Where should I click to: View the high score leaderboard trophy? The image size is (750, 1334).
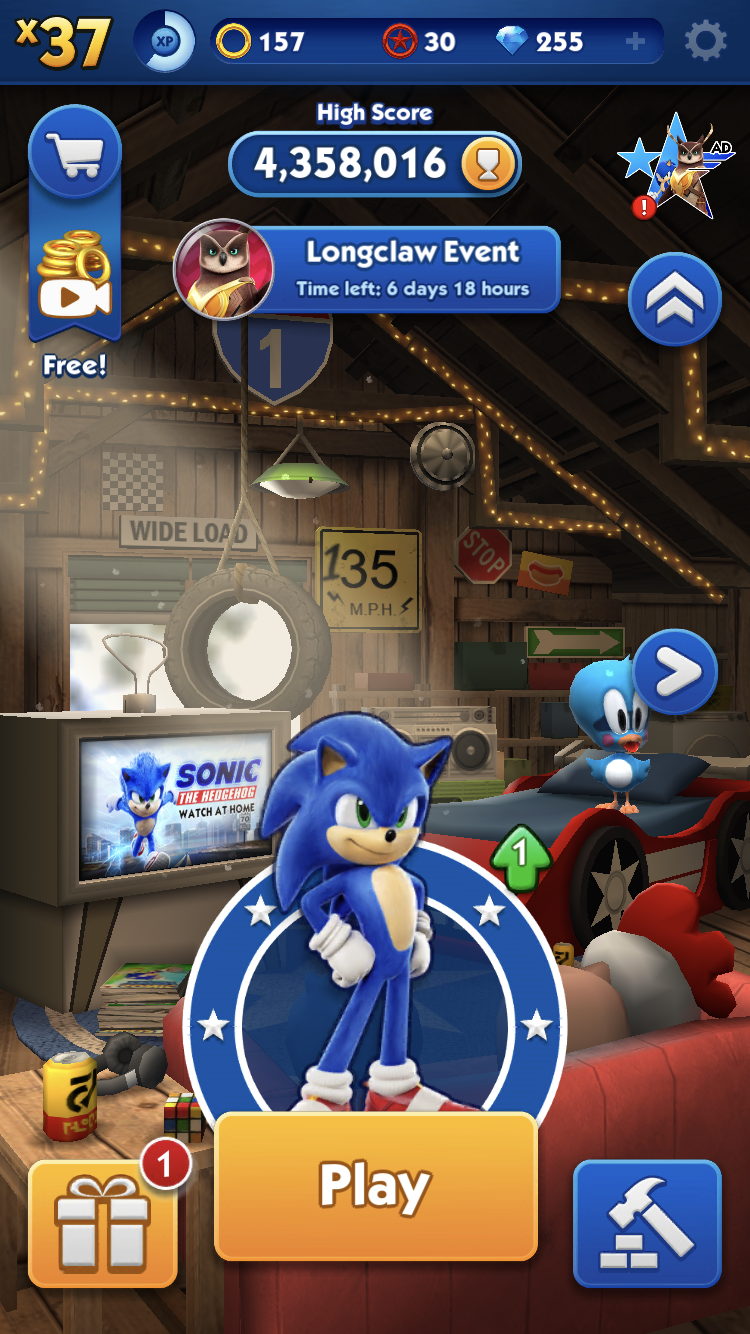pyautogui.click(x=489, y=164)
